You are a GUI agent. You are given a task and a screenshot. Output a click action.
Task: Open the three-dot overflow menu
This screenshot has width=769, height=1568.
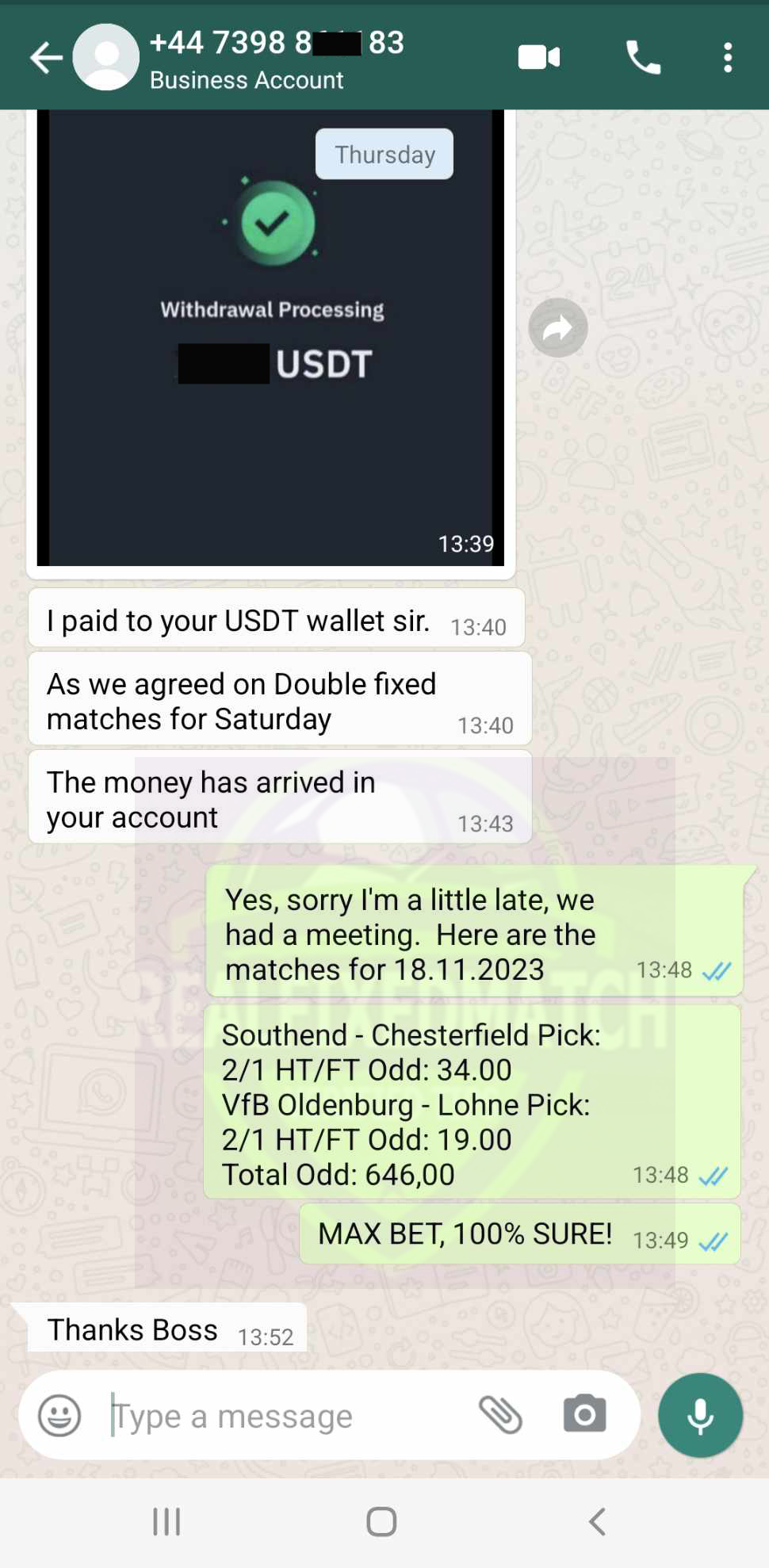click(728, 57)
